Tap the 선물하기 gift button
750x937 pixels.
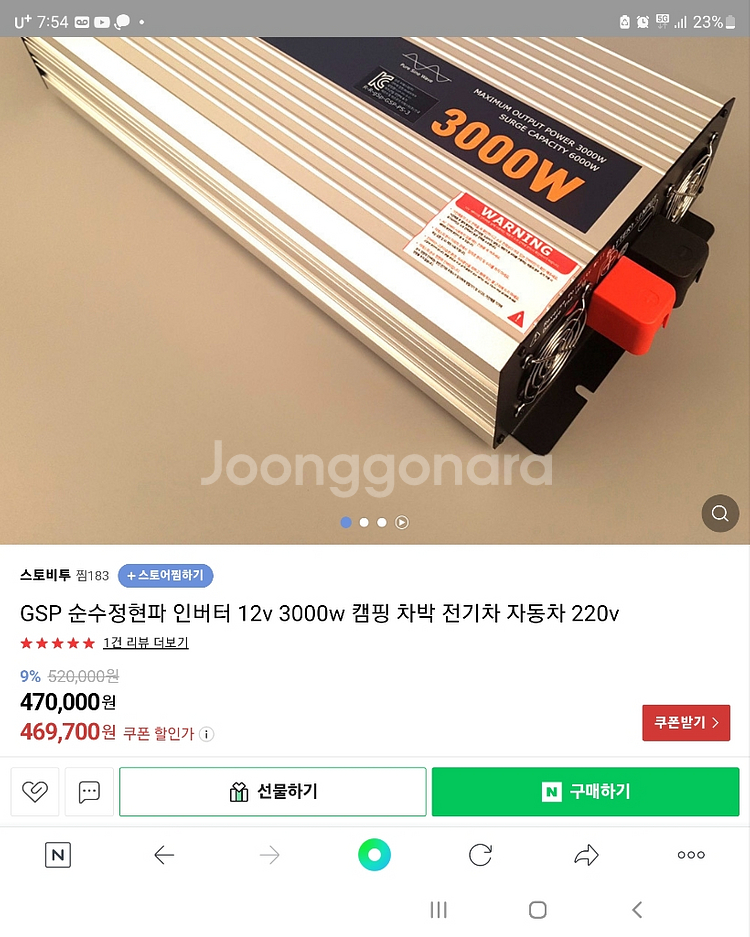tap(272, 791)
